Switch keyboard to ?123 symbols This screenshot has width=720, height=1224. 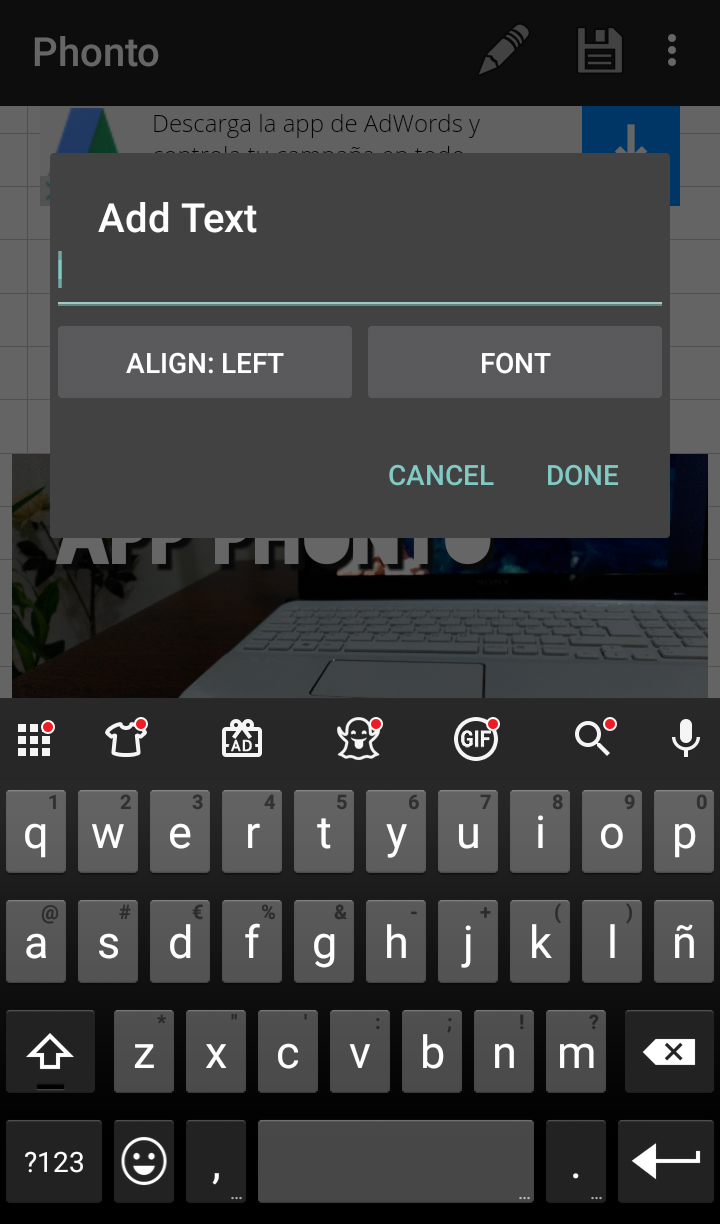(54, 1161)
